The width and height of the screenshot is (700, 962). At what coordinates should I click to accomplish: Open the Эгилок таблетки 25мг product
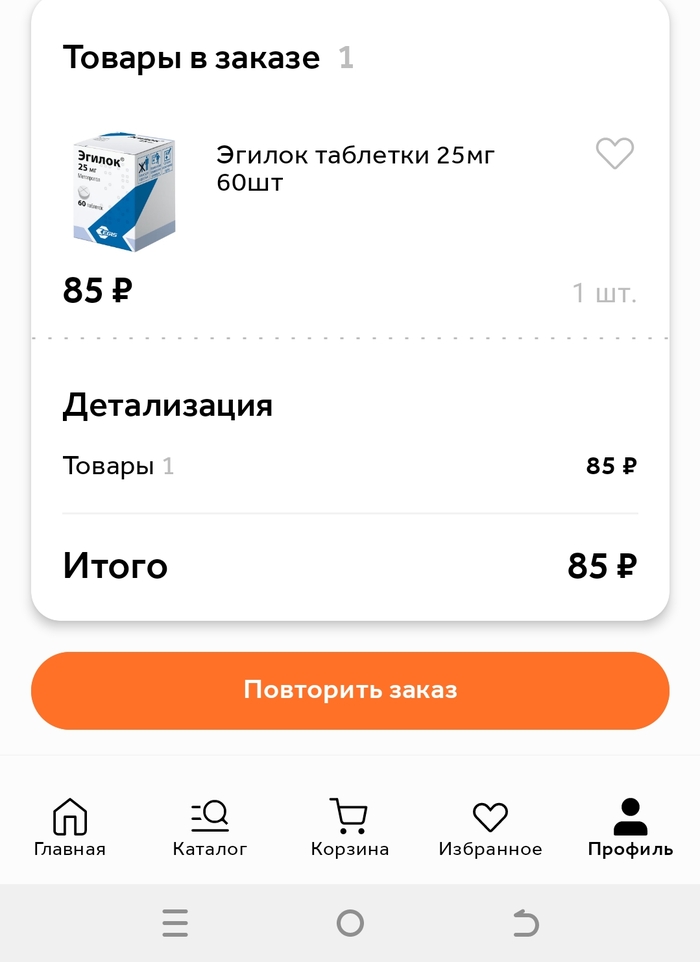[x=355, y=169]
